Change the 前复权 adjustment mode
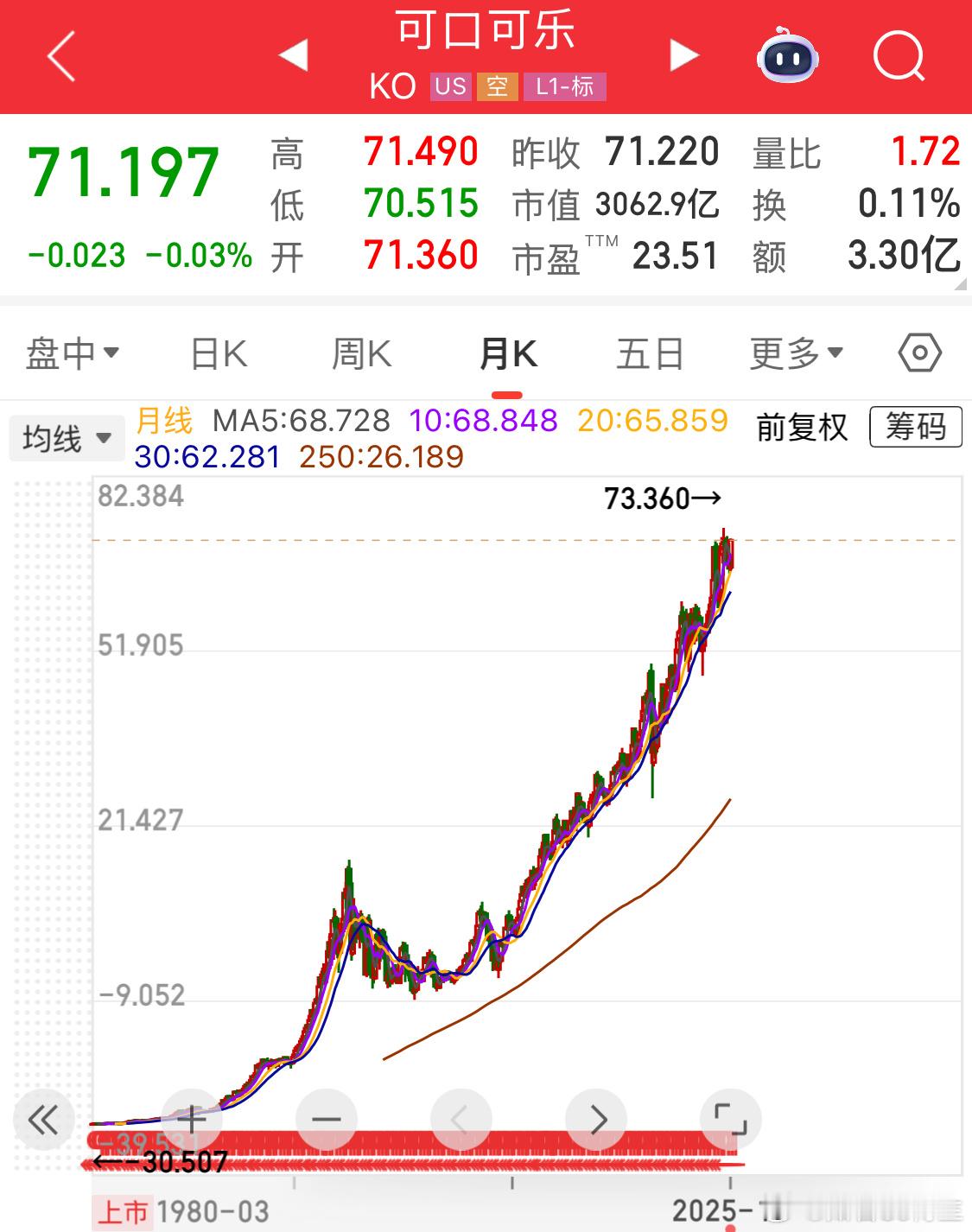 [803, 428]
